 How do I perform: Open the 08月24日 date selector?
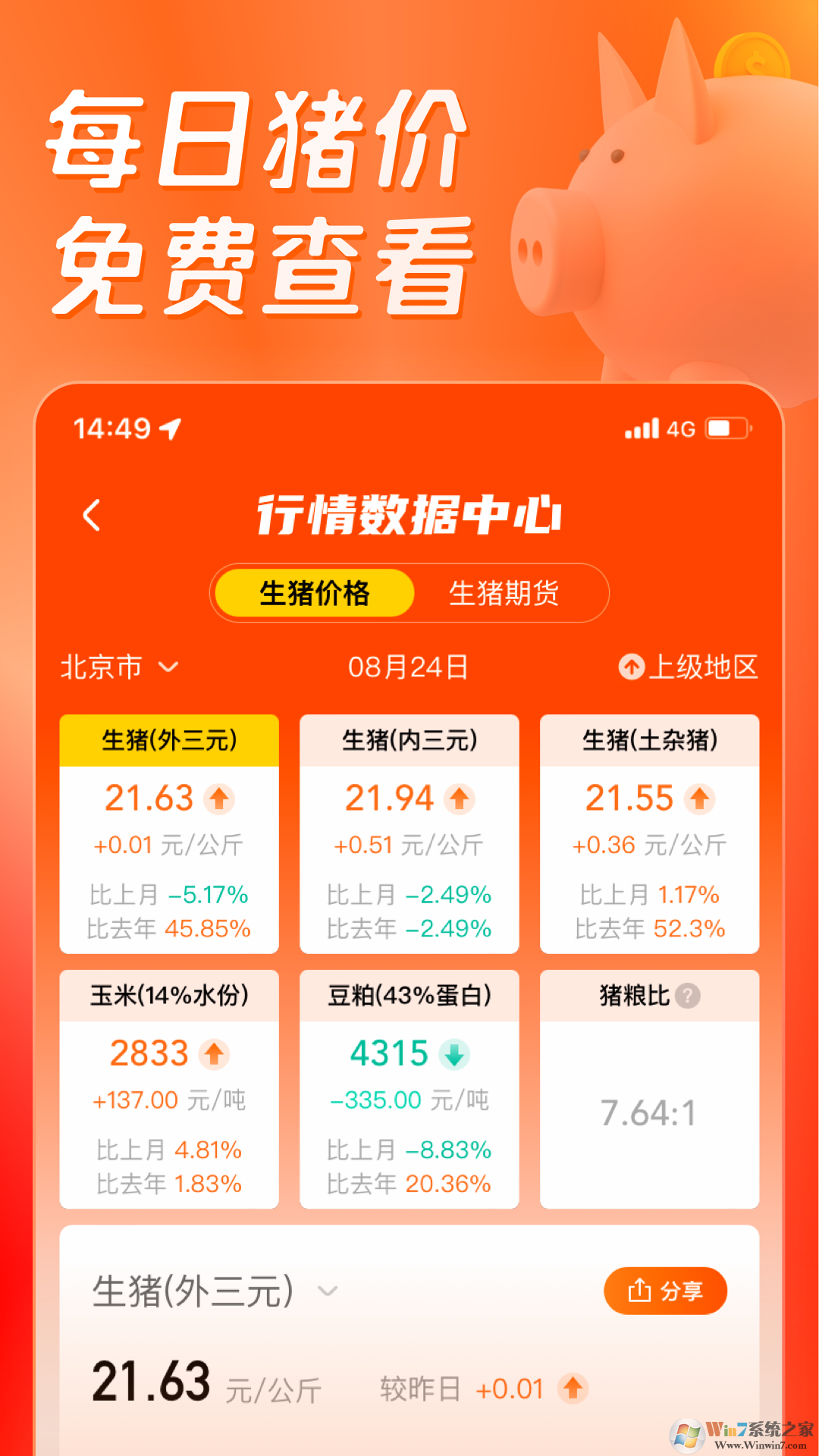click(409, 667)
